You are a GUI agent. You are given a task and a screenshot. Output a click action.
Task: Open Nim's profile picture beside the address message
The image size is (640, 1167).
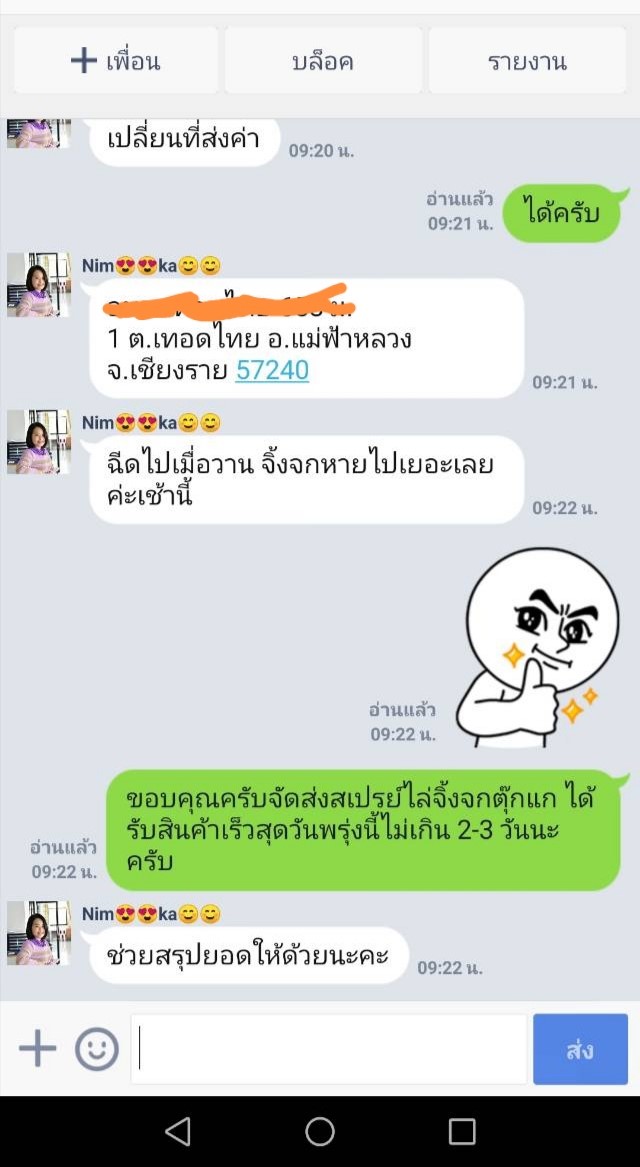point(39,285)
